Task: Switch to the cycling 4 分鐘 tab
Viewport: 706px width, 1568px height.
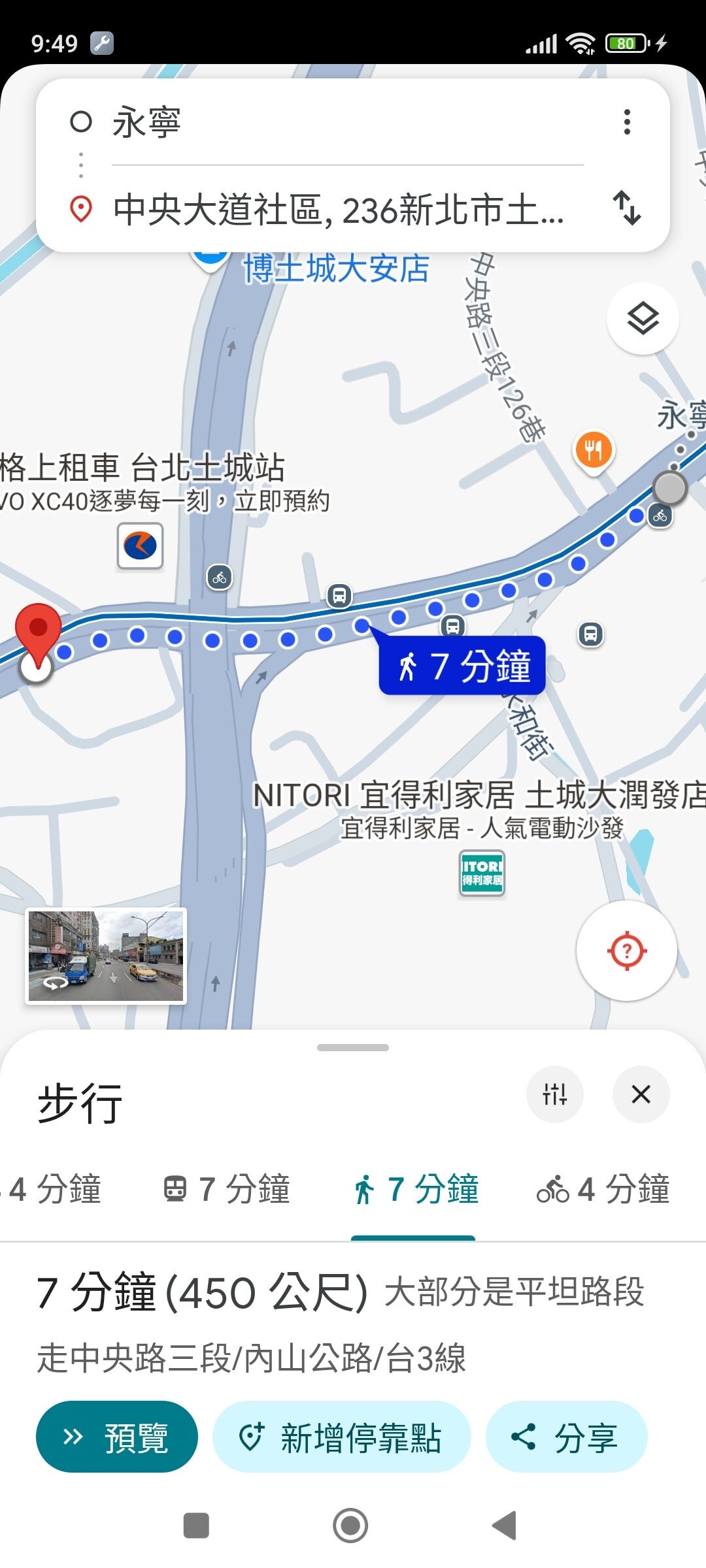Action: (x=603, y=1188)
